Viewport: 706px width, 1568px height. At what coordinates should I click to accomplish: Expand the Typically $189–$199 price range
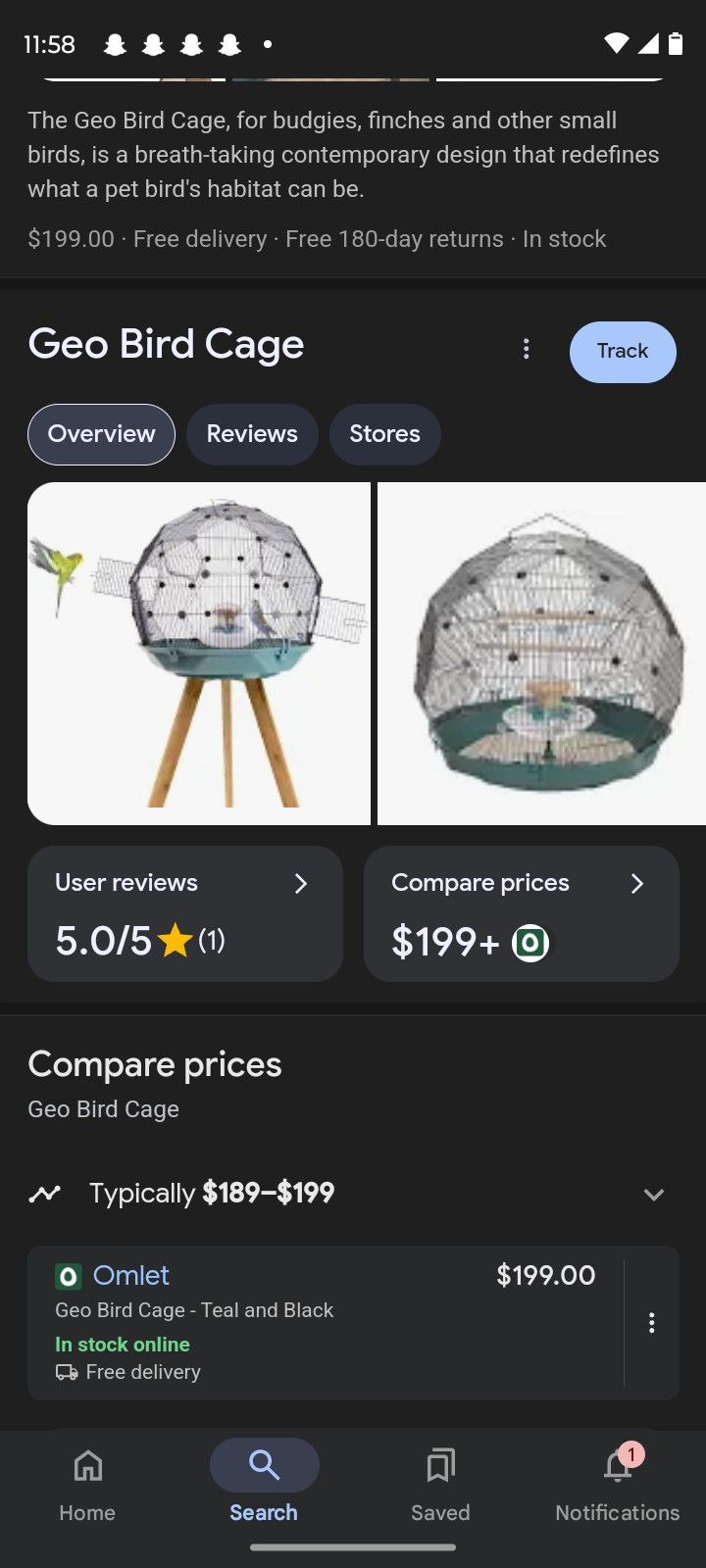click(x=654, y=1195)
